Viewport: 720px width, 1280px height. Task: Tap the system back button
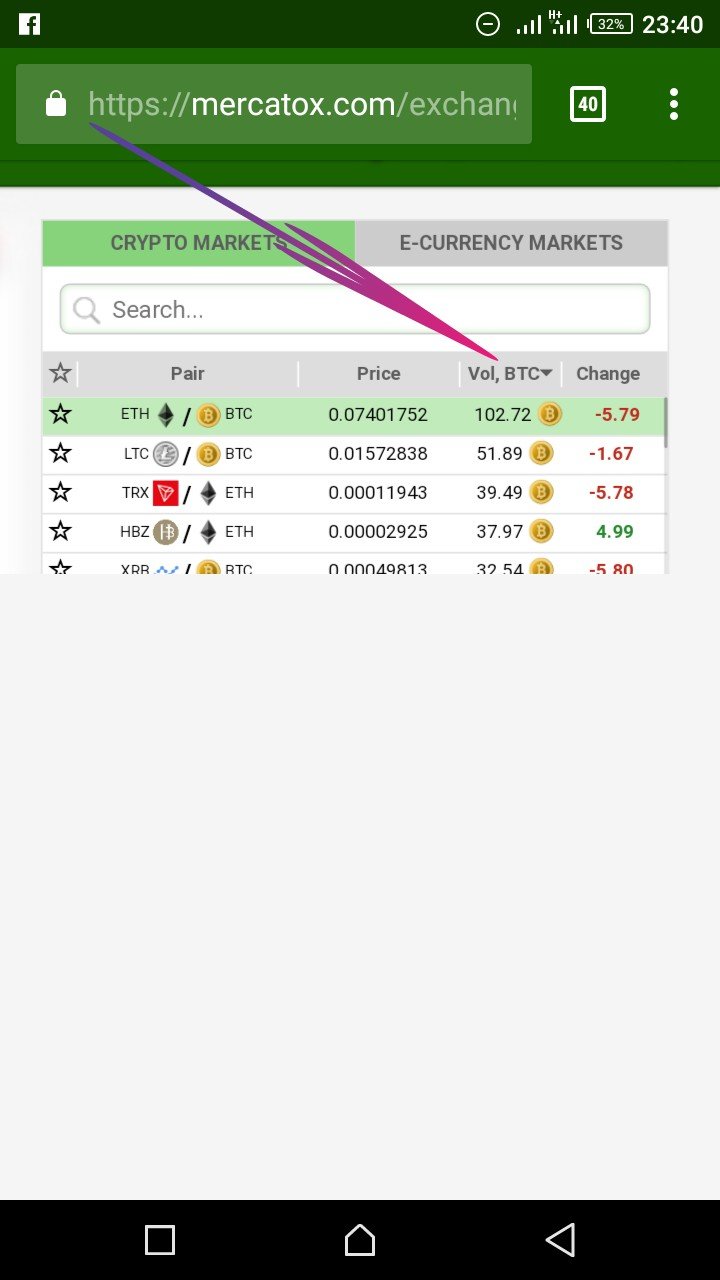560,1240
